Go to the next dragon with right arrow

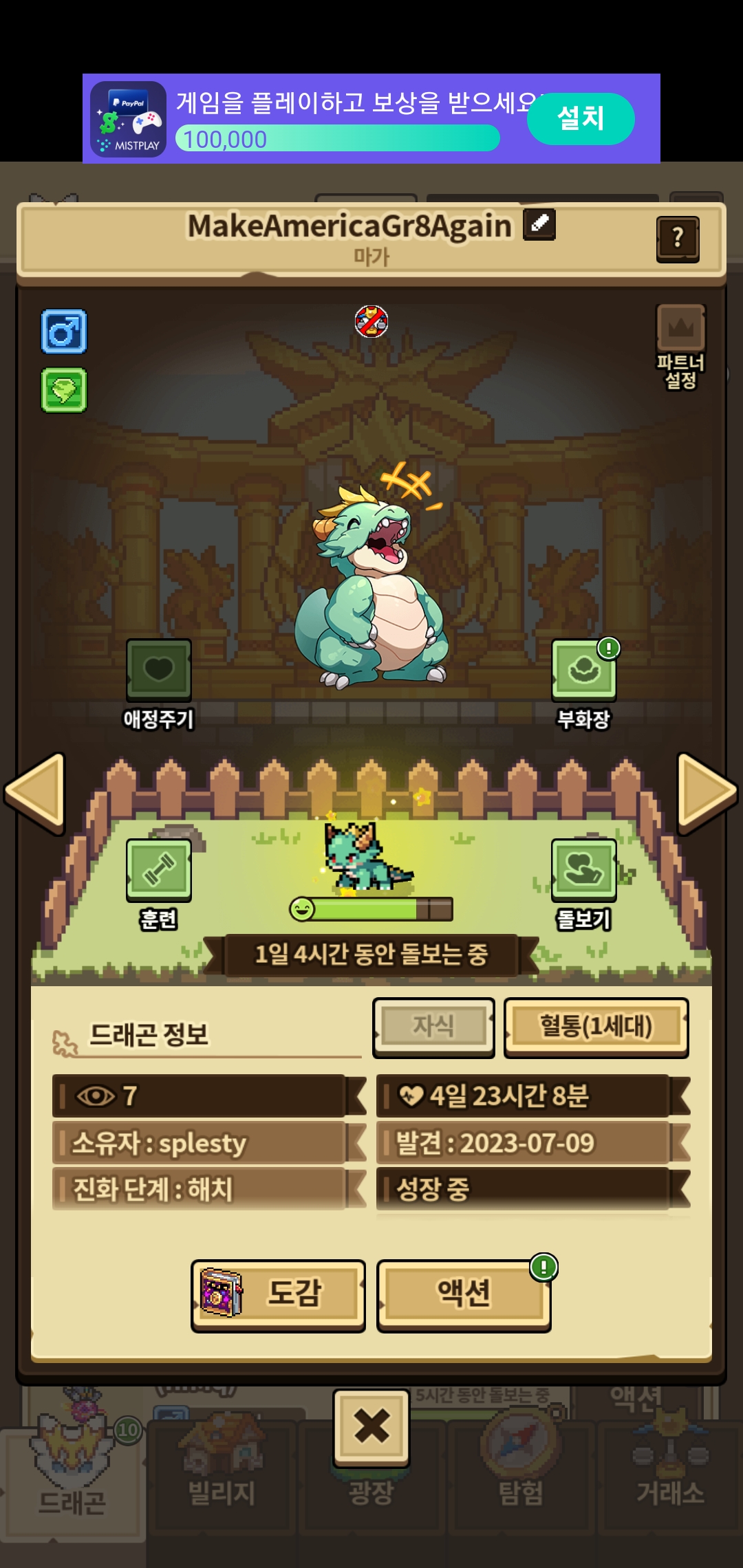point(708,794)
